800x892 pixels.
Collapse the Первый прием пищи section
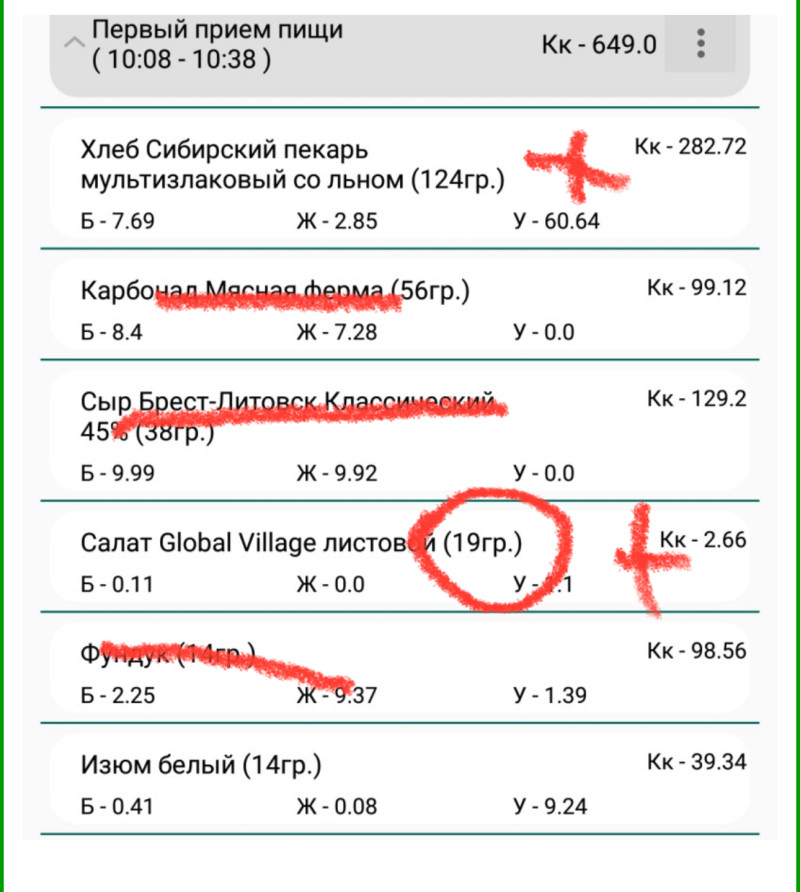coord(72,44)
